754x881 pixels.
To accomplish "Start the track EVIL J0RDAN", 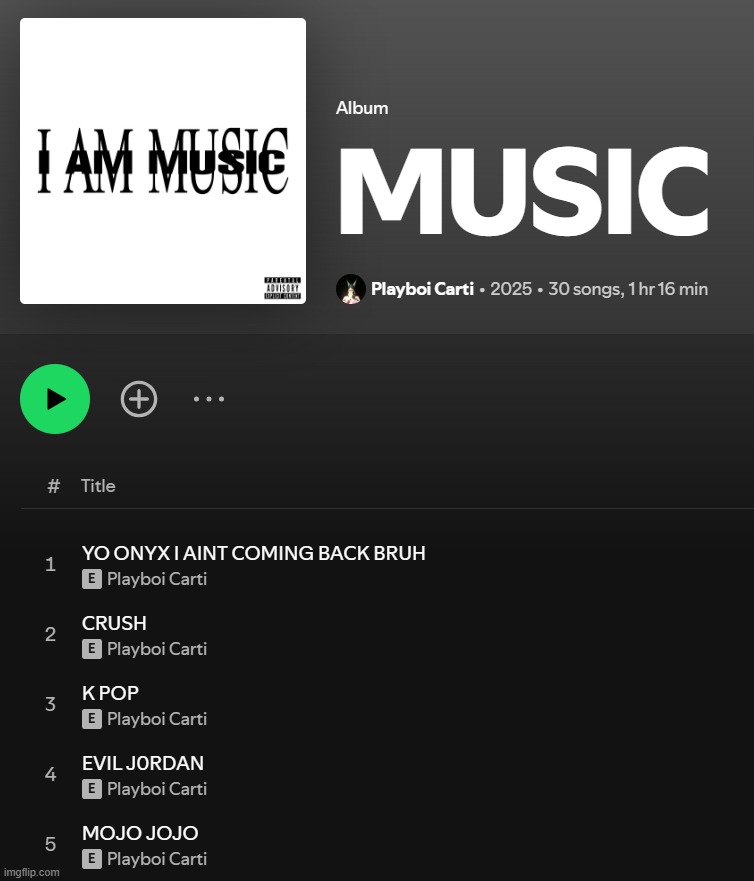I will point(142,764).
